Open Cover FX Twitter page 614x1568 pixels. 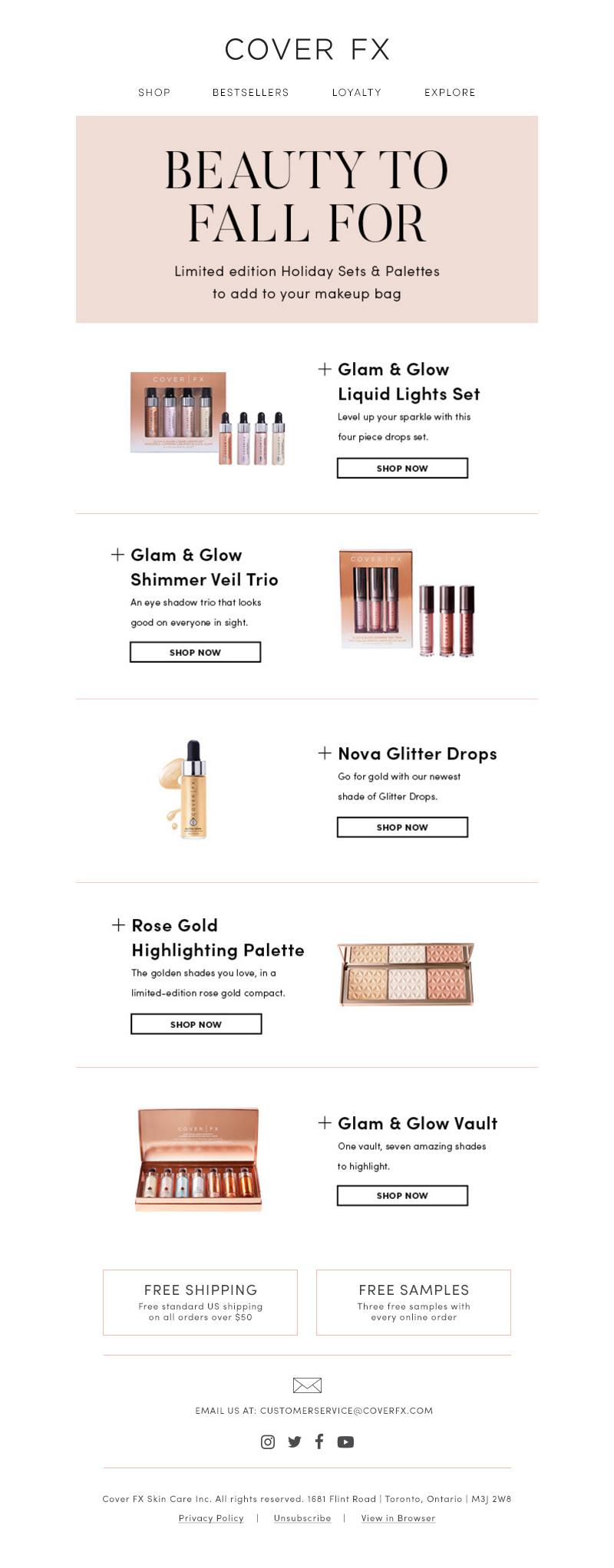point(294,1441)
